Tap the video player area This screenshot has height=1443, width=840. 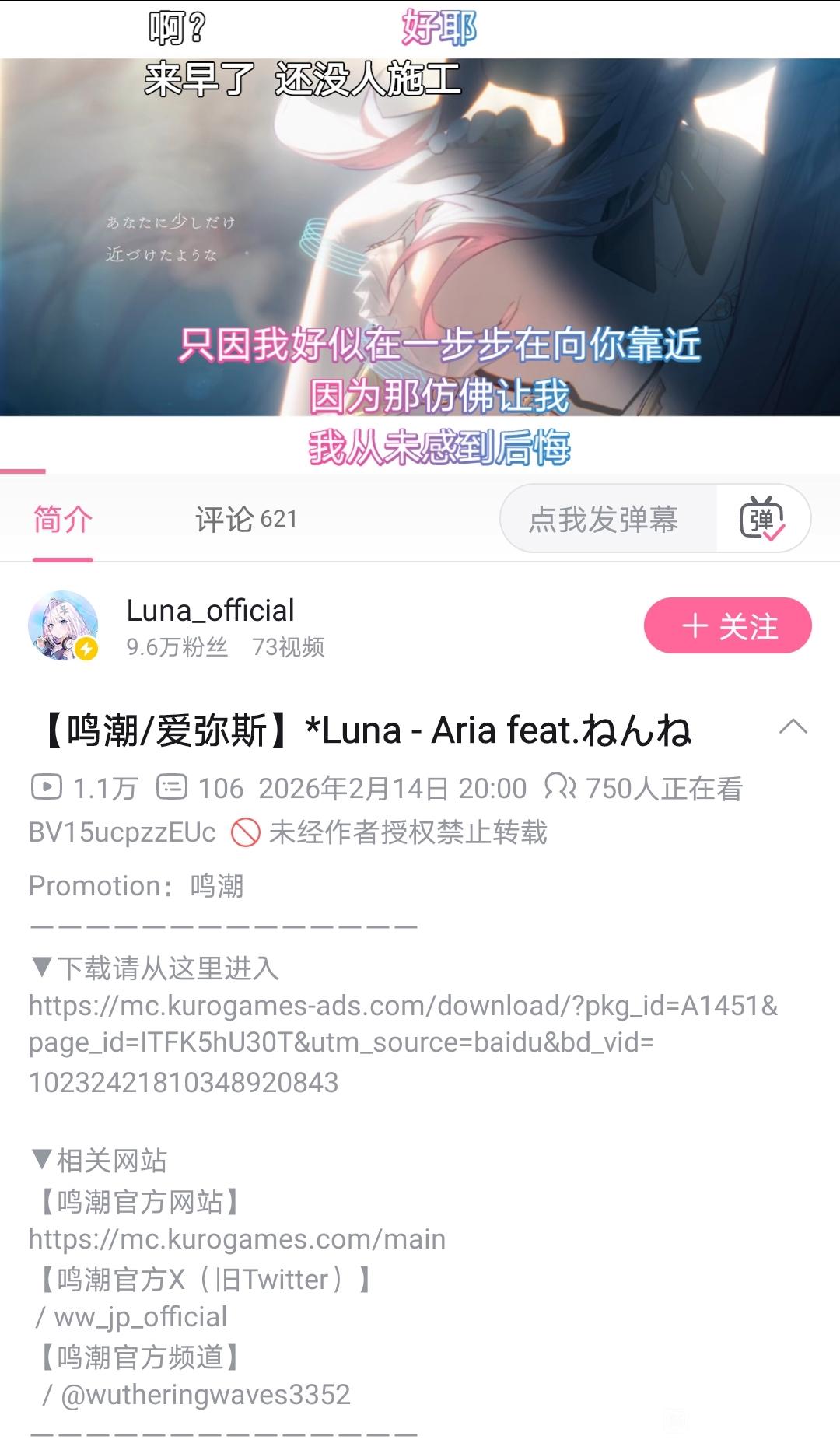pyautogui.click(x=420, y=233)
